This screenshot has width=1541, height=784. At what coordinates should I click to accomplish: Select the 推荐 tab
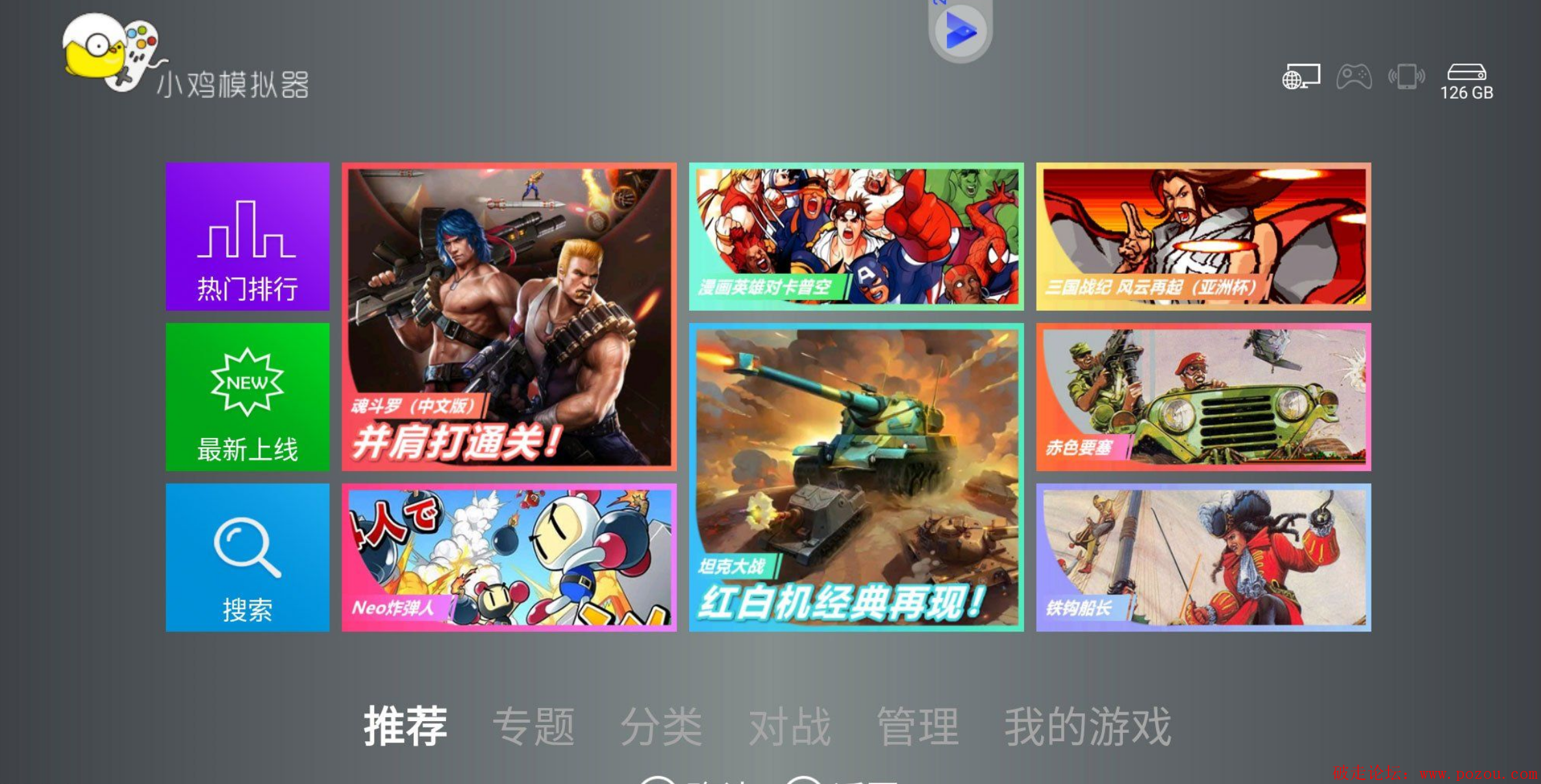(x=405, y=726)
